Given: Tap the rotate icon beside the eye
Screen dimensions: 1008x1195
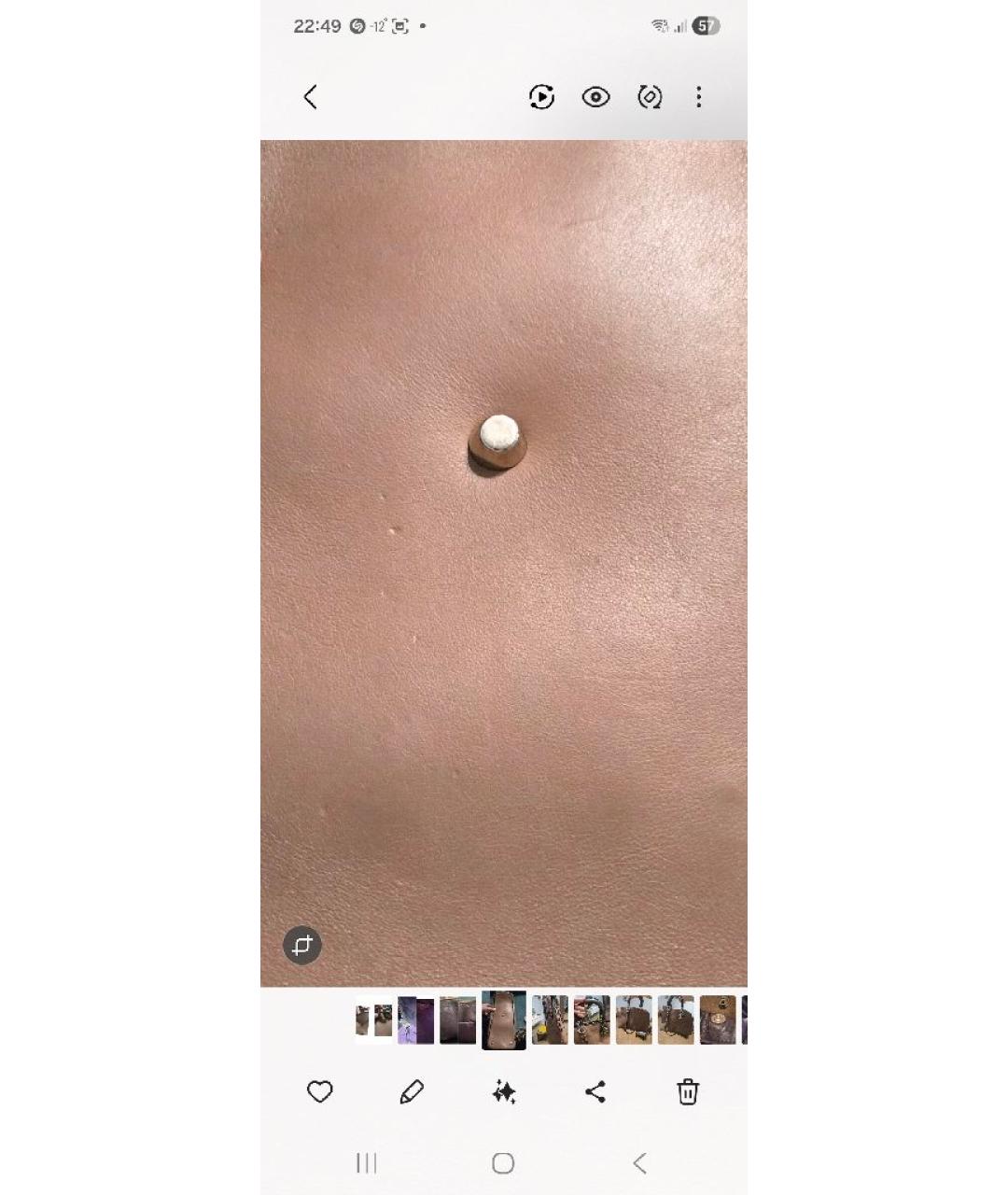Looking at the screenshot, I should 650,97.
